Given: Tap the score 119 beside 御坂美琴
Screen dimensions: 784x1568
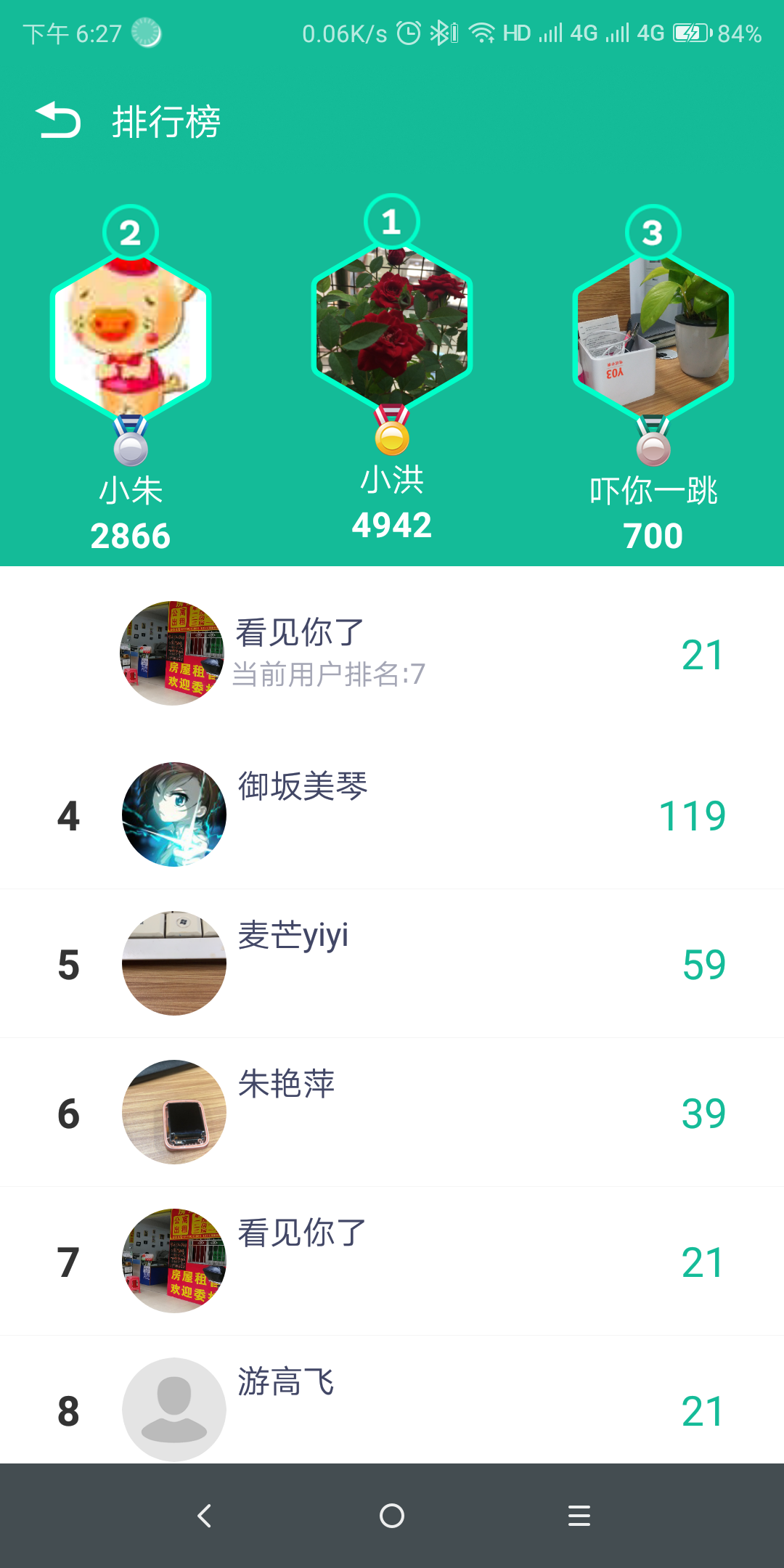Looking at the screenshot, I should tap(693, 814).
